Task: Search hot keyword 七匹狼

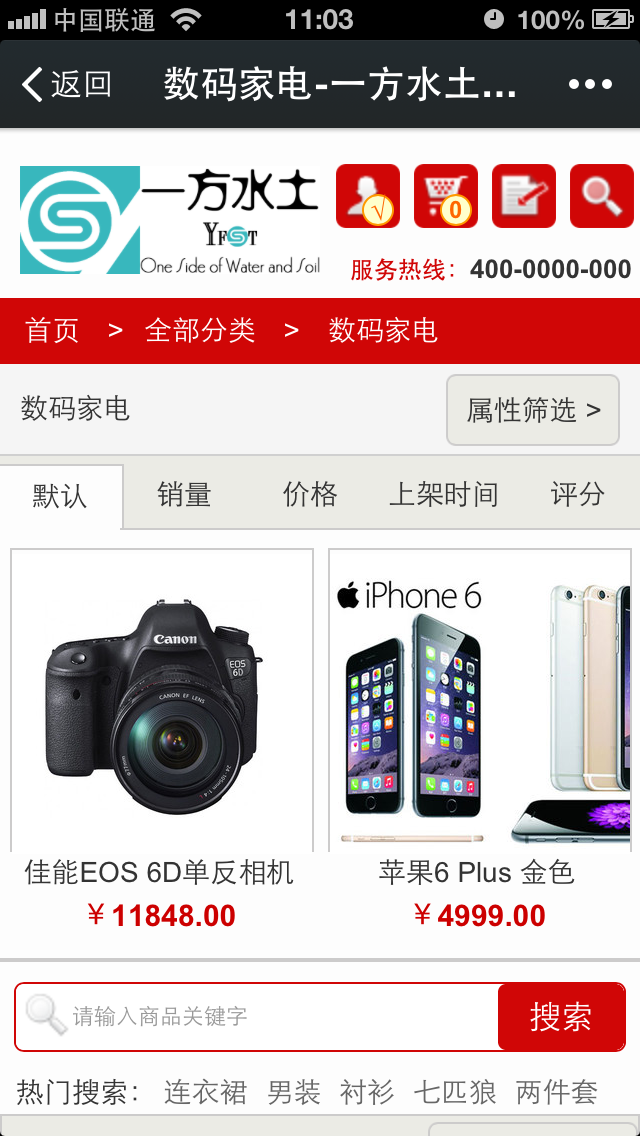Action: coord(455,1092)
